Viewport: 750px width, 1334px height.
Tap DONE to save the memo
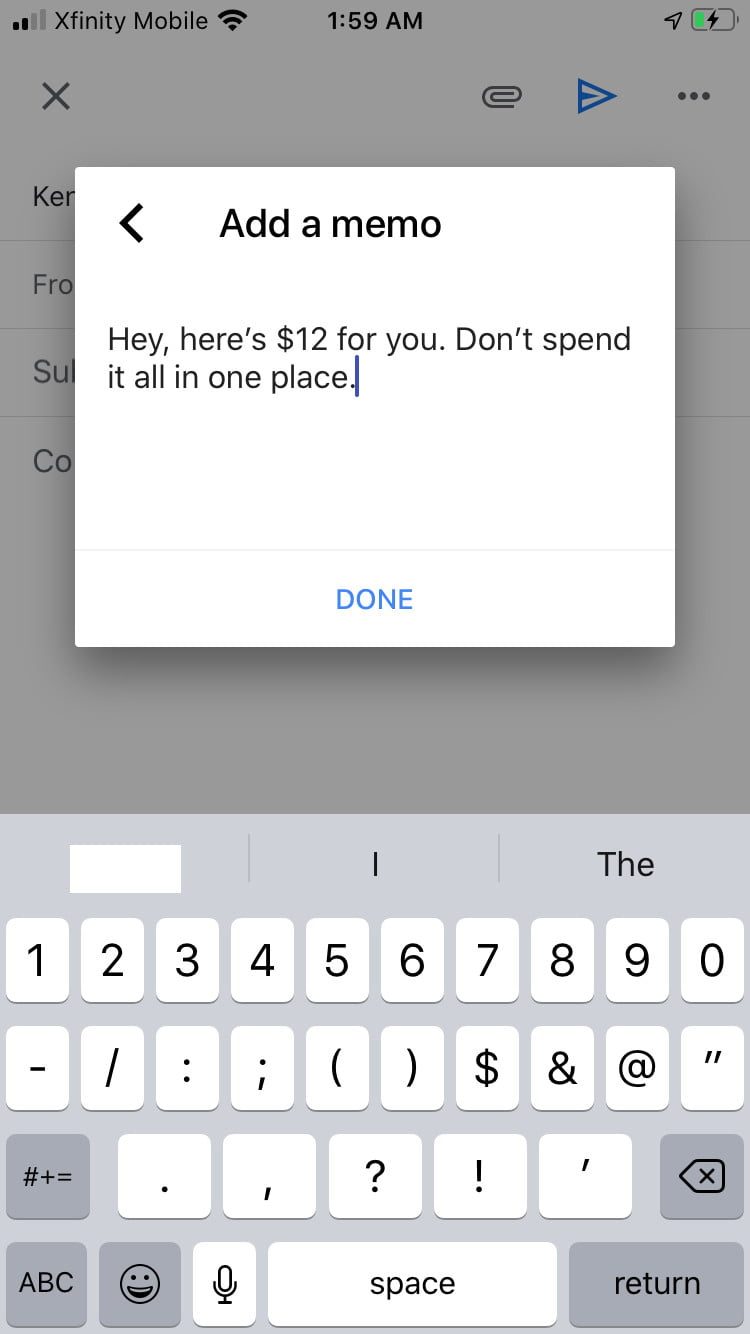[374, 599]
